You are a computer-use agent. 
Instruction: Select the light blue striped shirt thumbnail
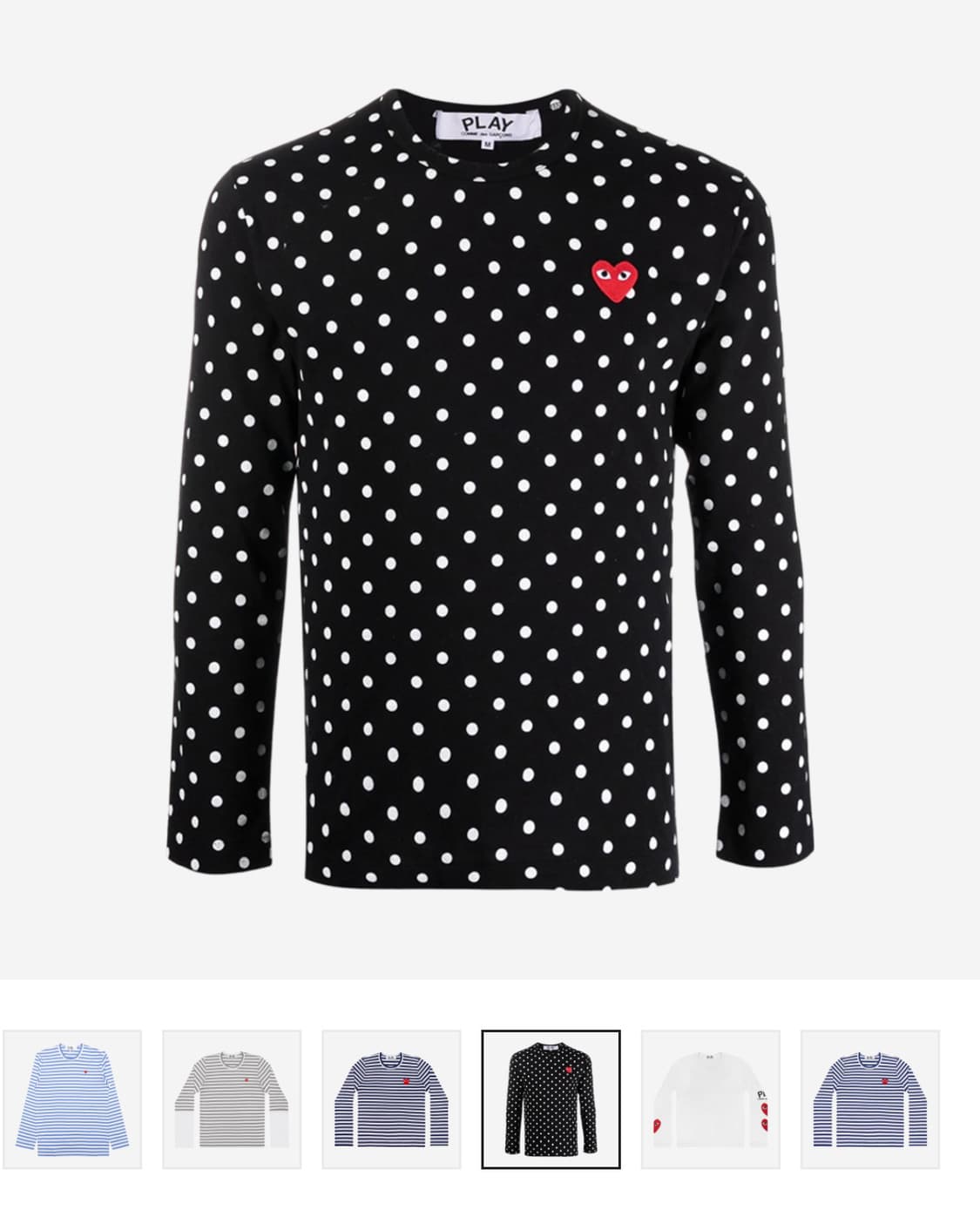(72, 1099)
